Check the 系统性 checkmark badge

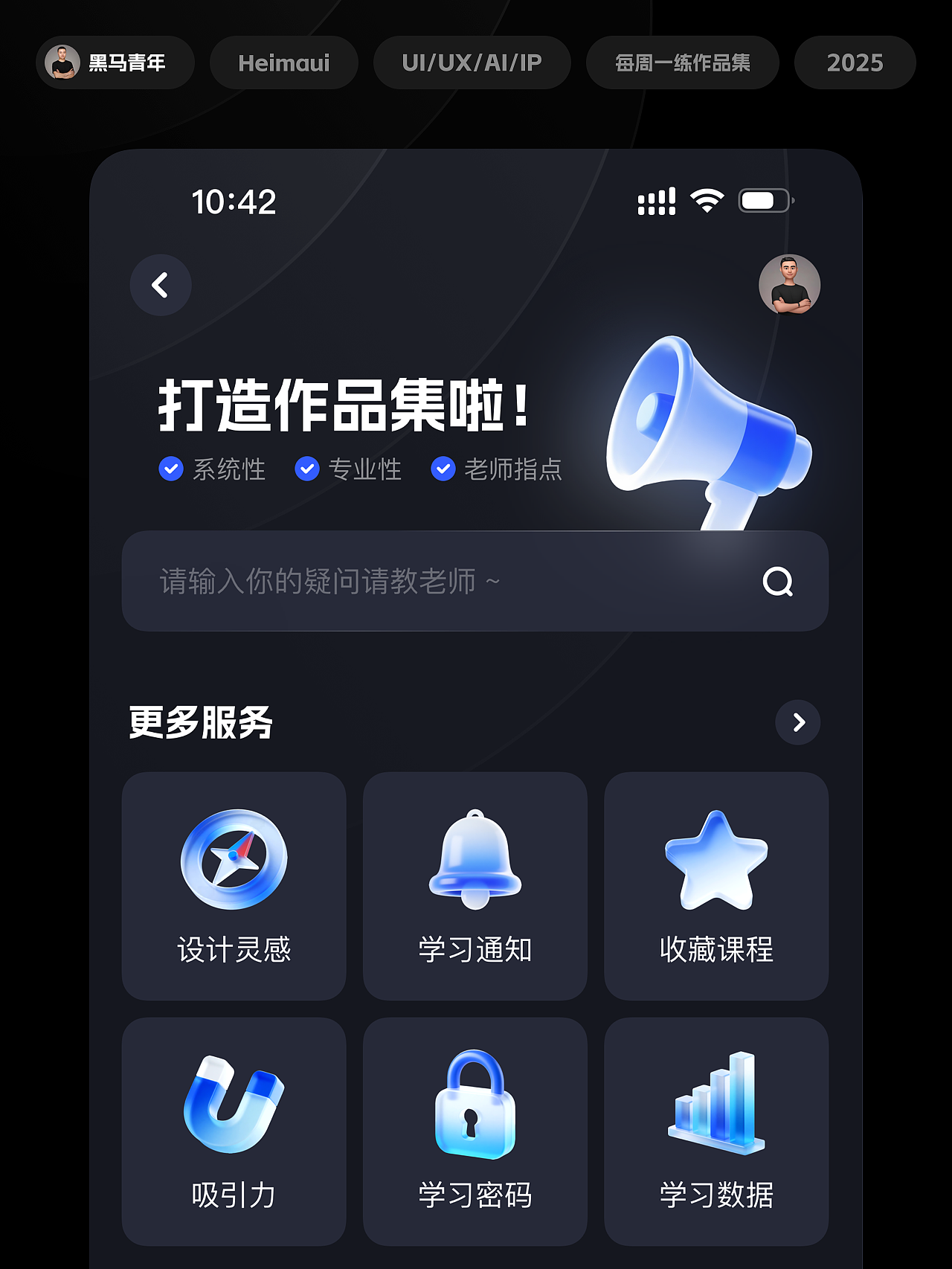point(170,469)
